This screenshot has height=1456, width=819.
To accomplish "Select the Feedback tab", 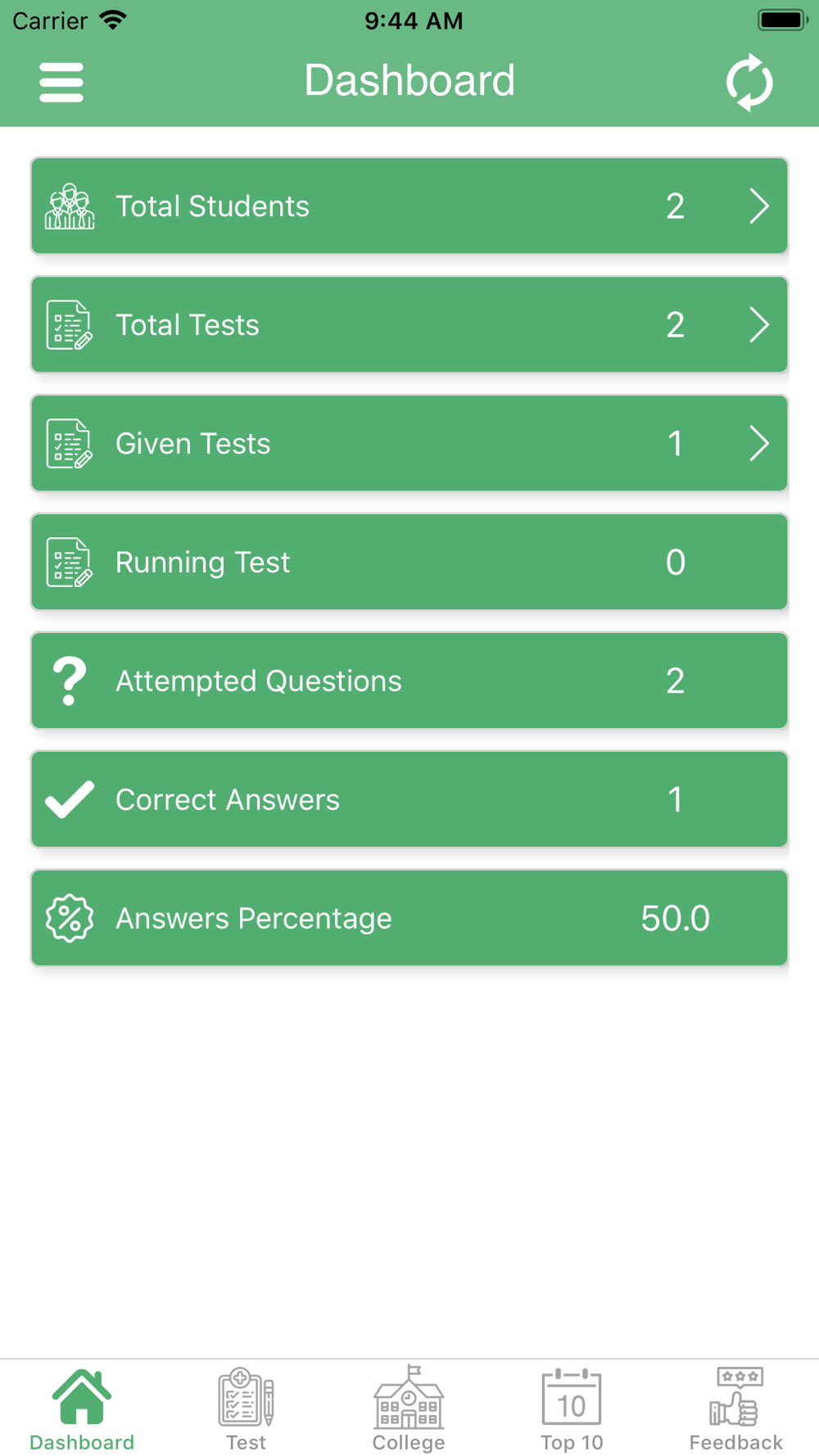I will pos(735,1409).
